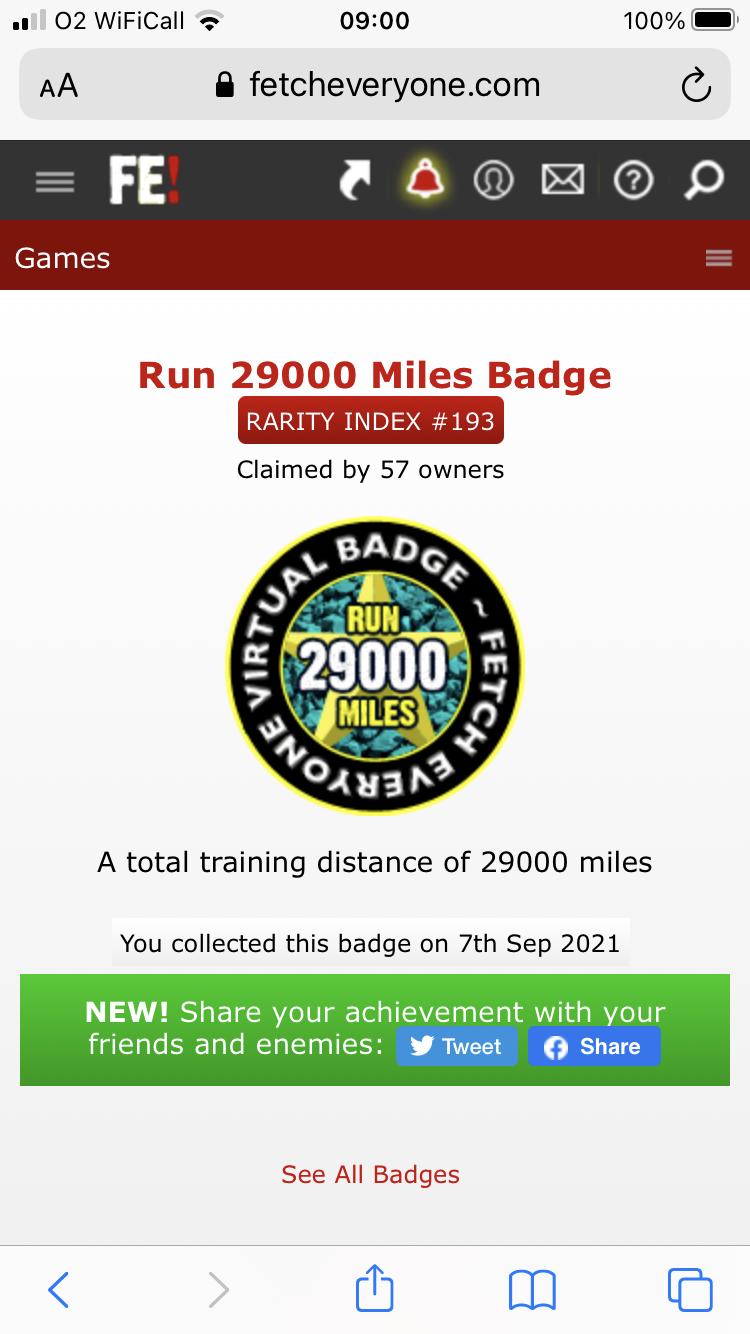Go back in Safari
Image resolution: width=750 pixels, height=1334 pixels.
[59, 1289]
